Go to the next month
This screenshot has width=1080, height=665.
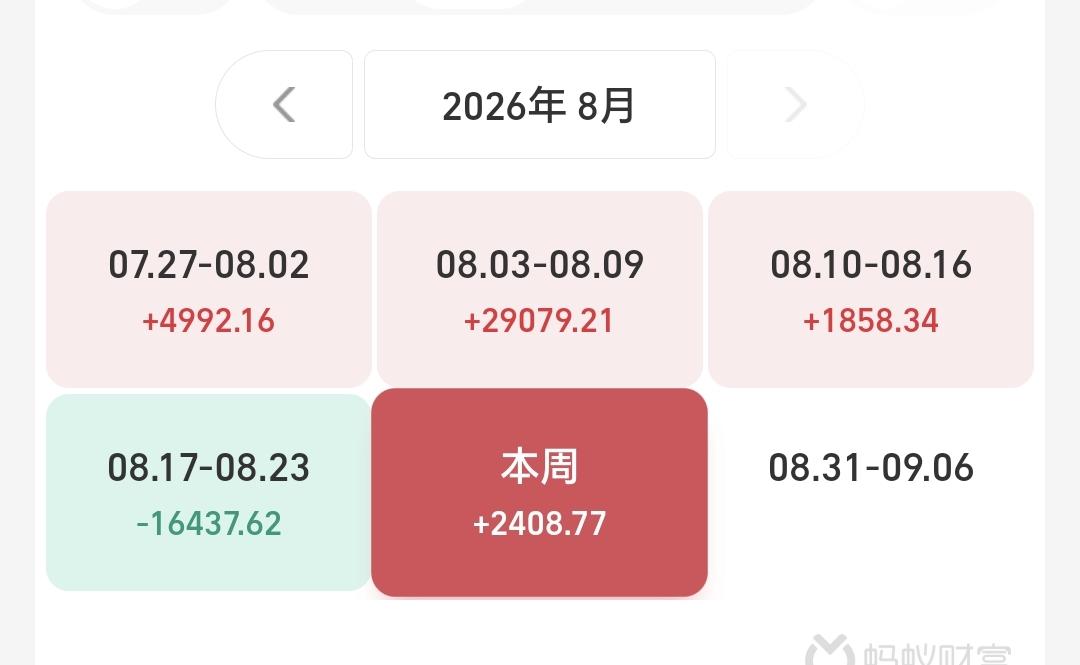[795, 105]
